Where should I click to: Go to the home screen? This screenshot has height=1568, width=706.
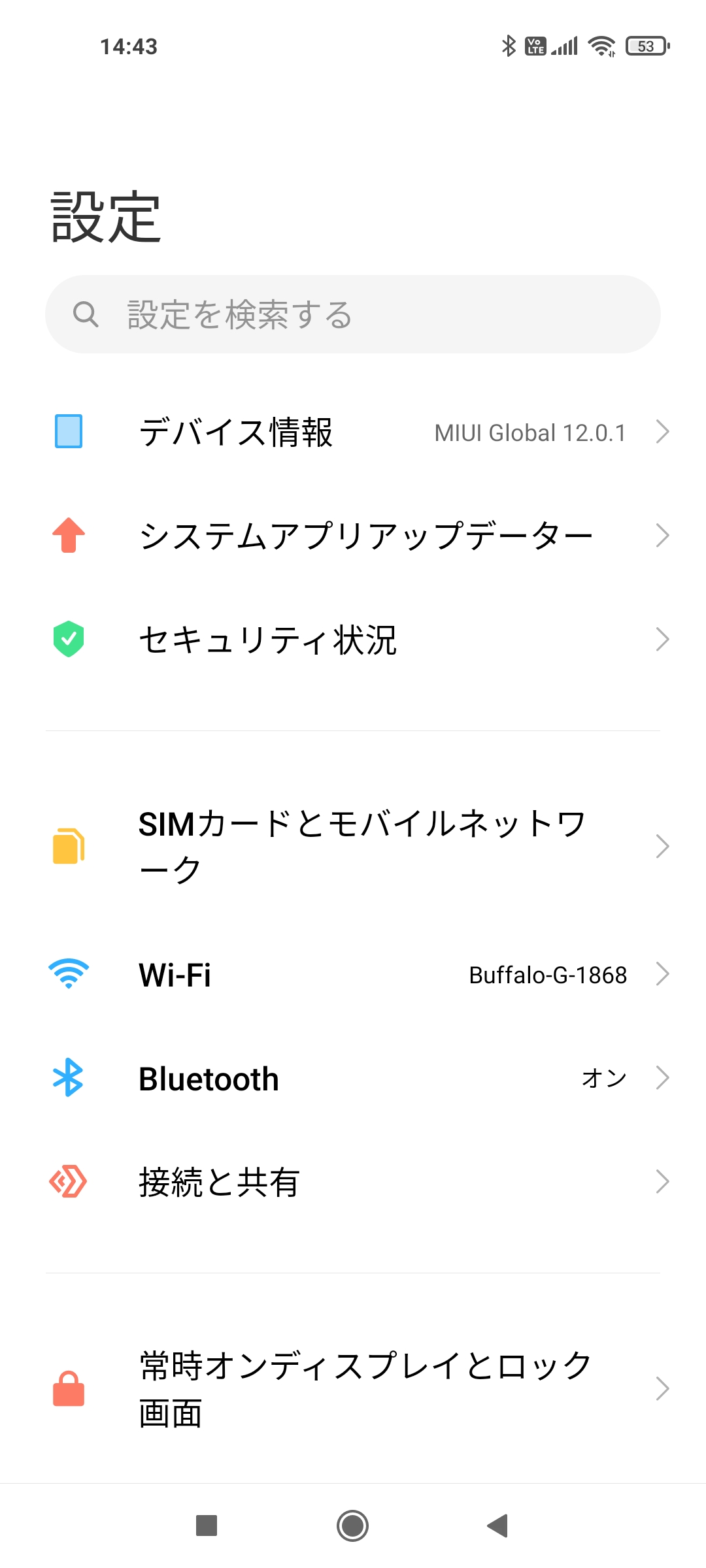tap(352, 1526)
